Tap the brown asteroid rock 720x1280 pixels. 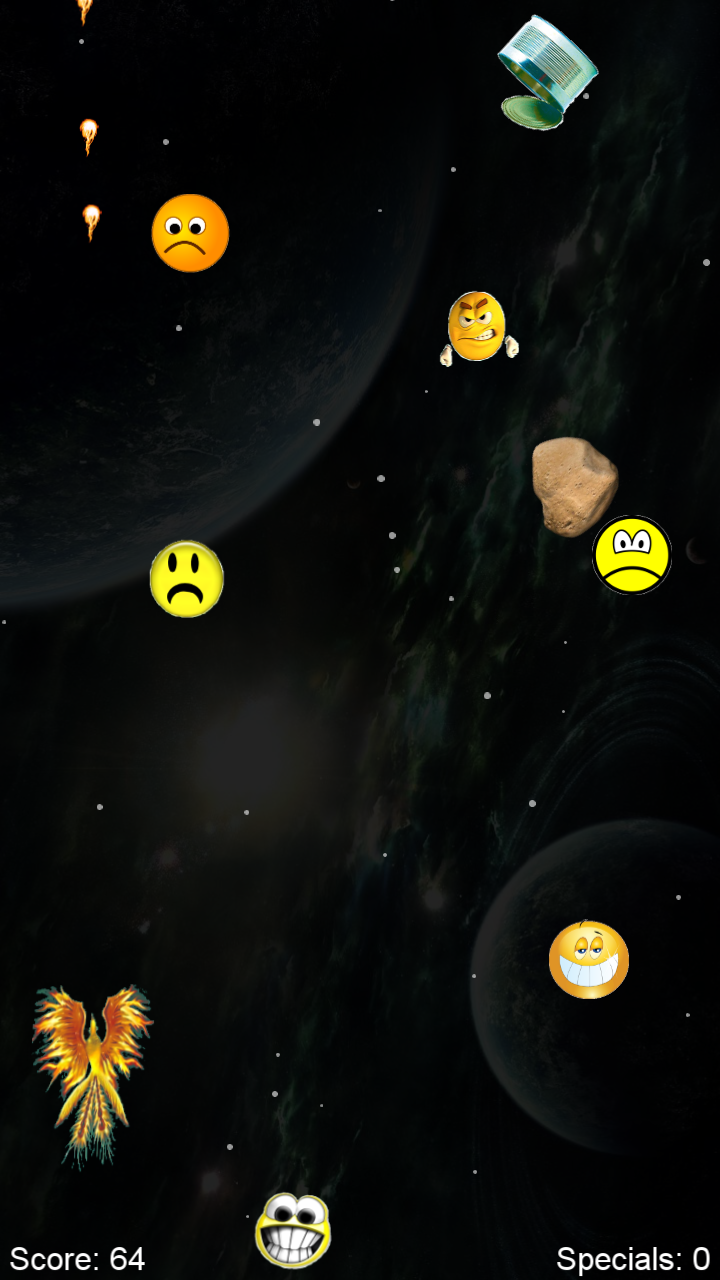[572, 485]
